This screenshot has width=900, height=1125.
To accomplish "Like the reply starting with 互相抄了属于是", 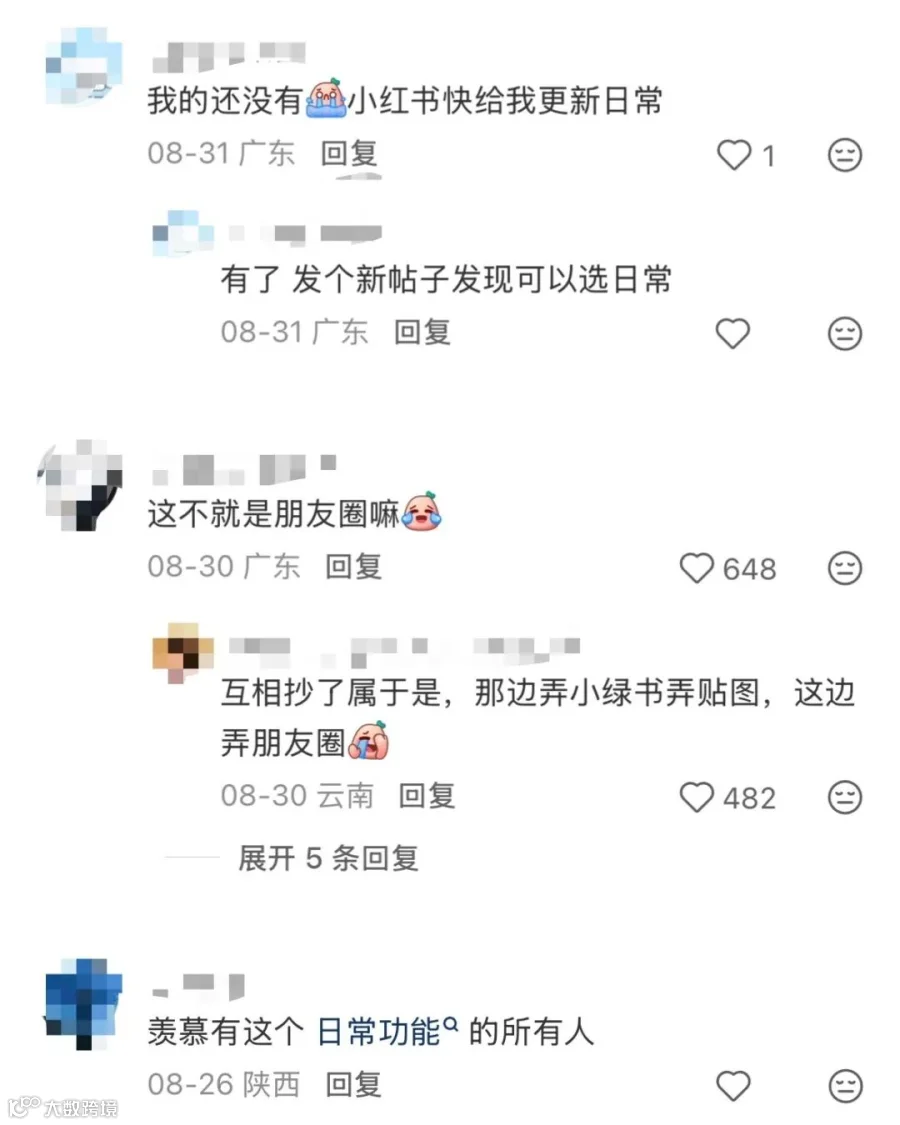I will click(x=696, y=797).
